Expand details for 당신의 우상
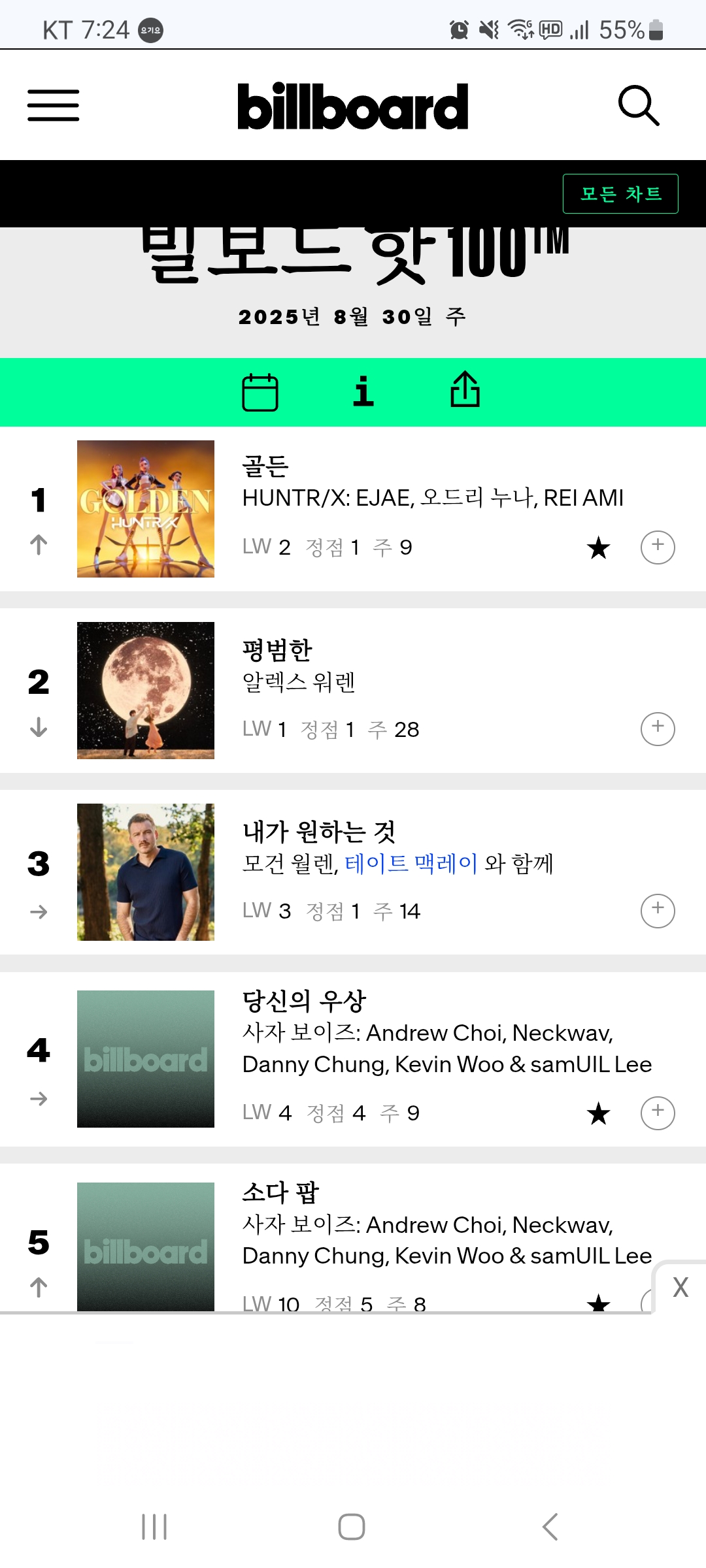 658,1113
